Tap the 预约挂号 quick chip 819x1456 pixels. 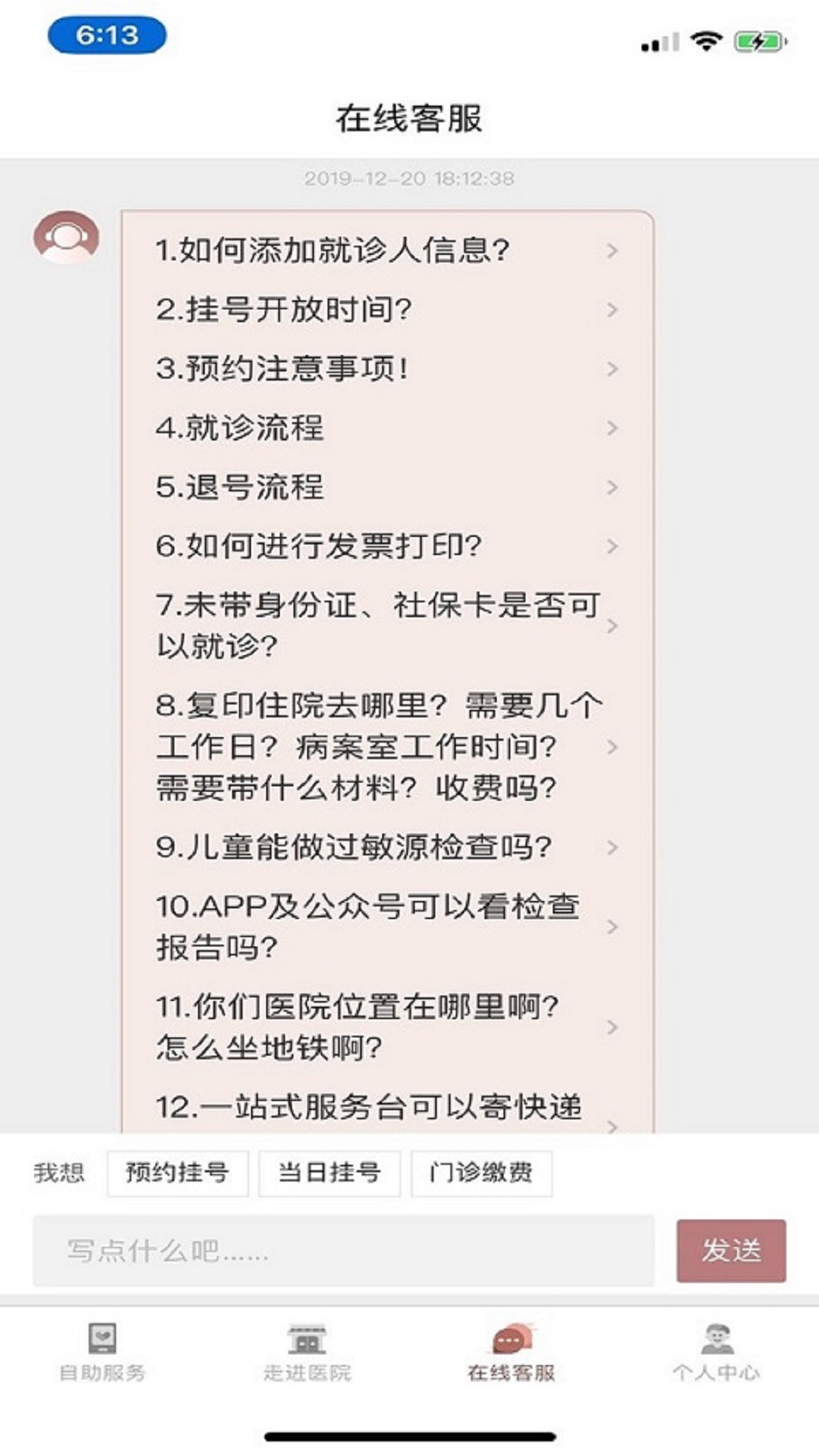(177, 1173)
